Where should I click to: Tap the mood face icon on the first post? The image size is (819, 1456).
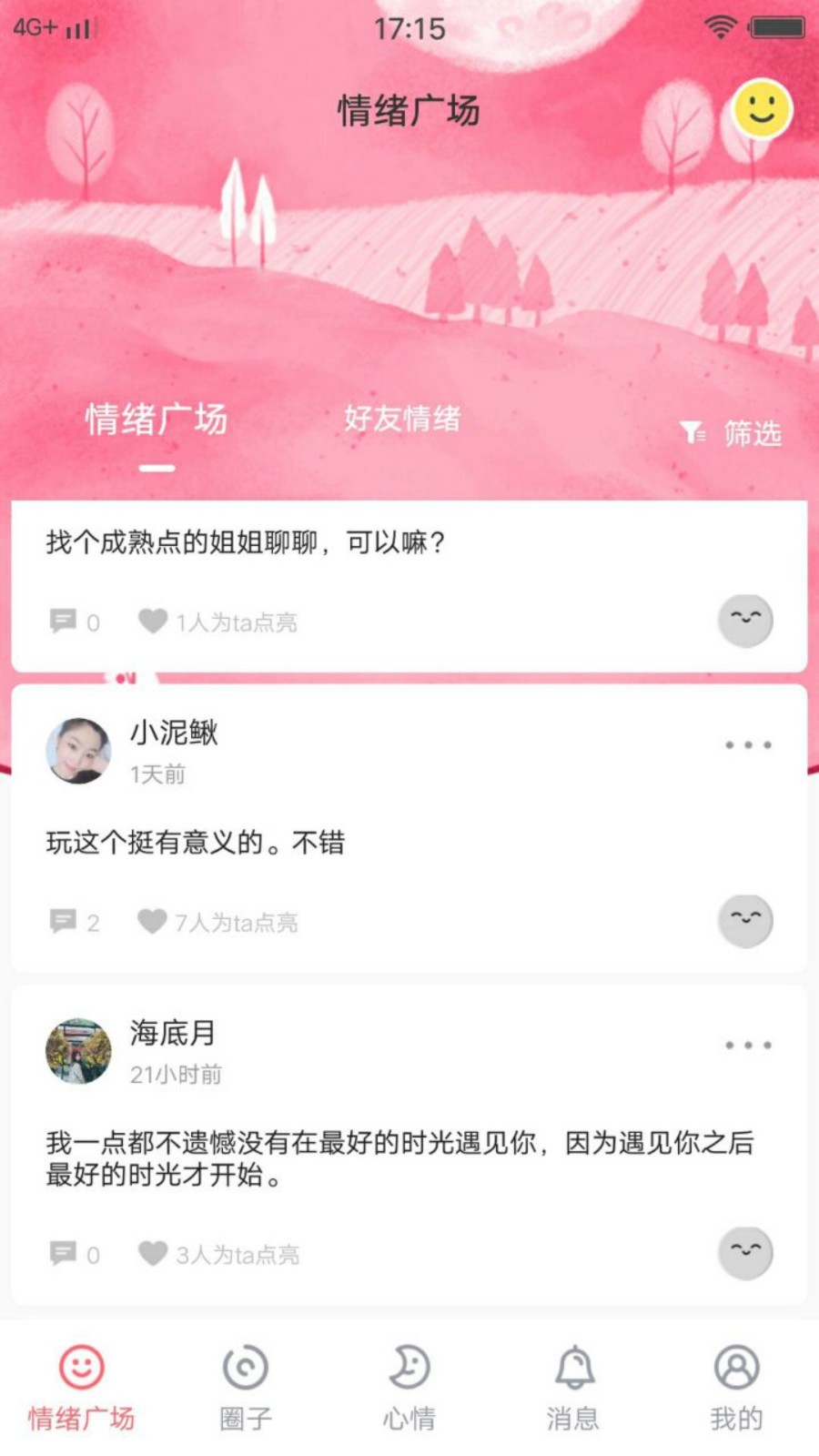pos(745,620)
